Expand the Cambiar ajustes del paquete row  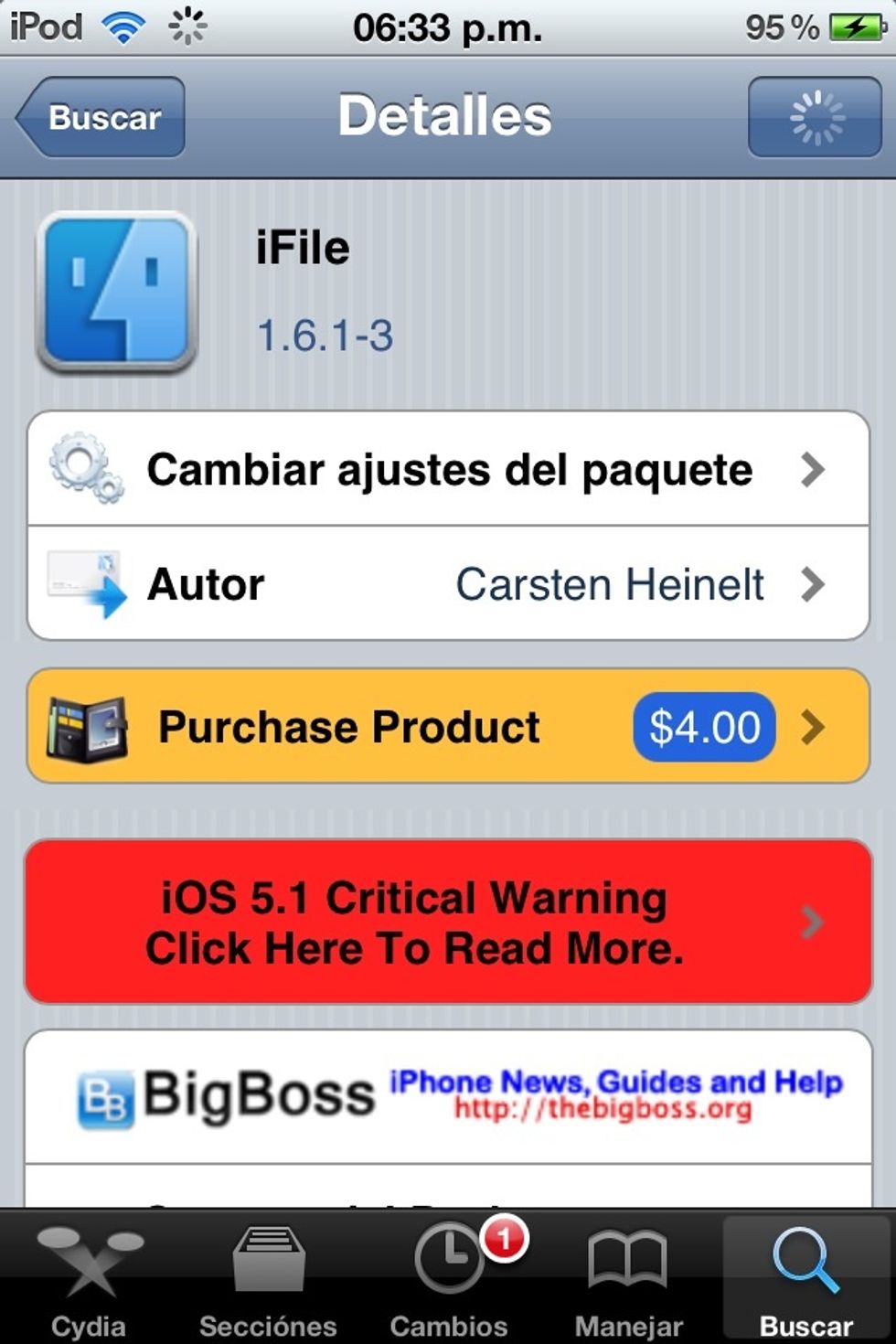tap(448, 469)
